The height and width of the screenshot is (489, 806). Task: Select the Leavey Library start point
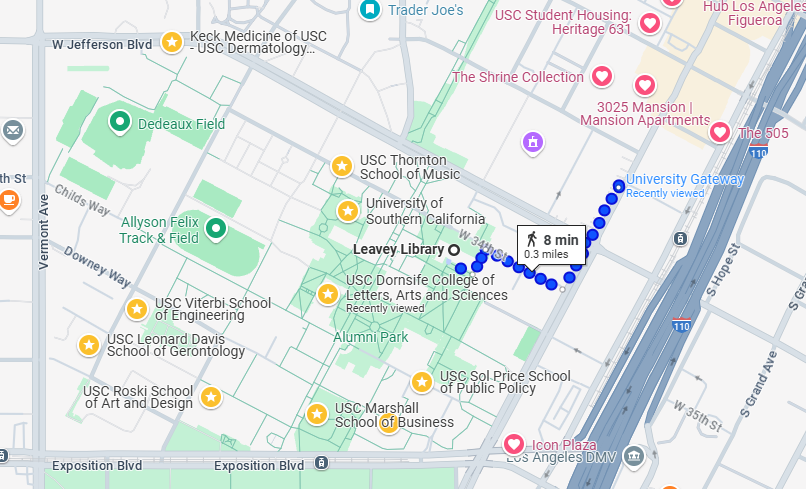(x=454, y=249)
